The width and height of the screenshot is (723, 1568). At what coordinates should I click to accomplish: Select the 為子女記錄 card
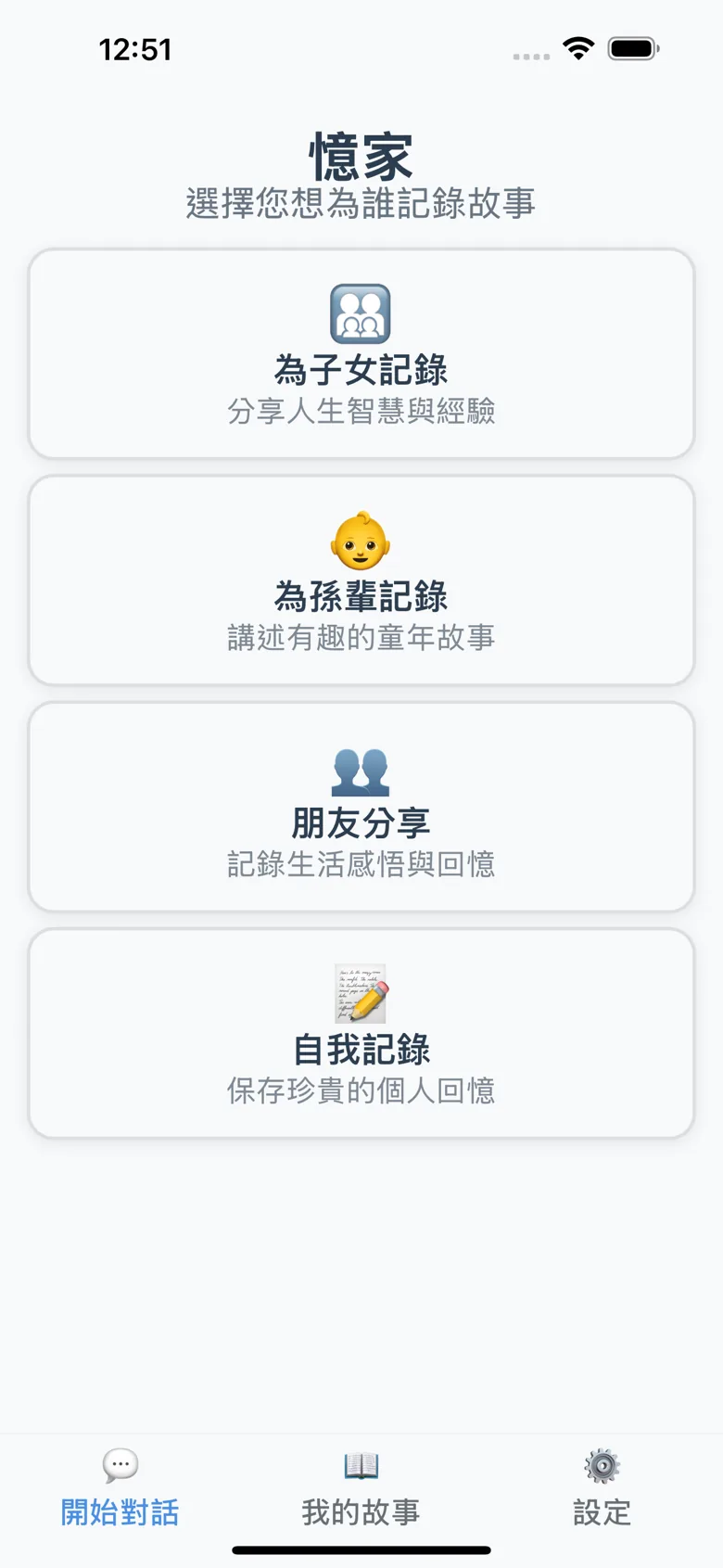tap(361, 353)
